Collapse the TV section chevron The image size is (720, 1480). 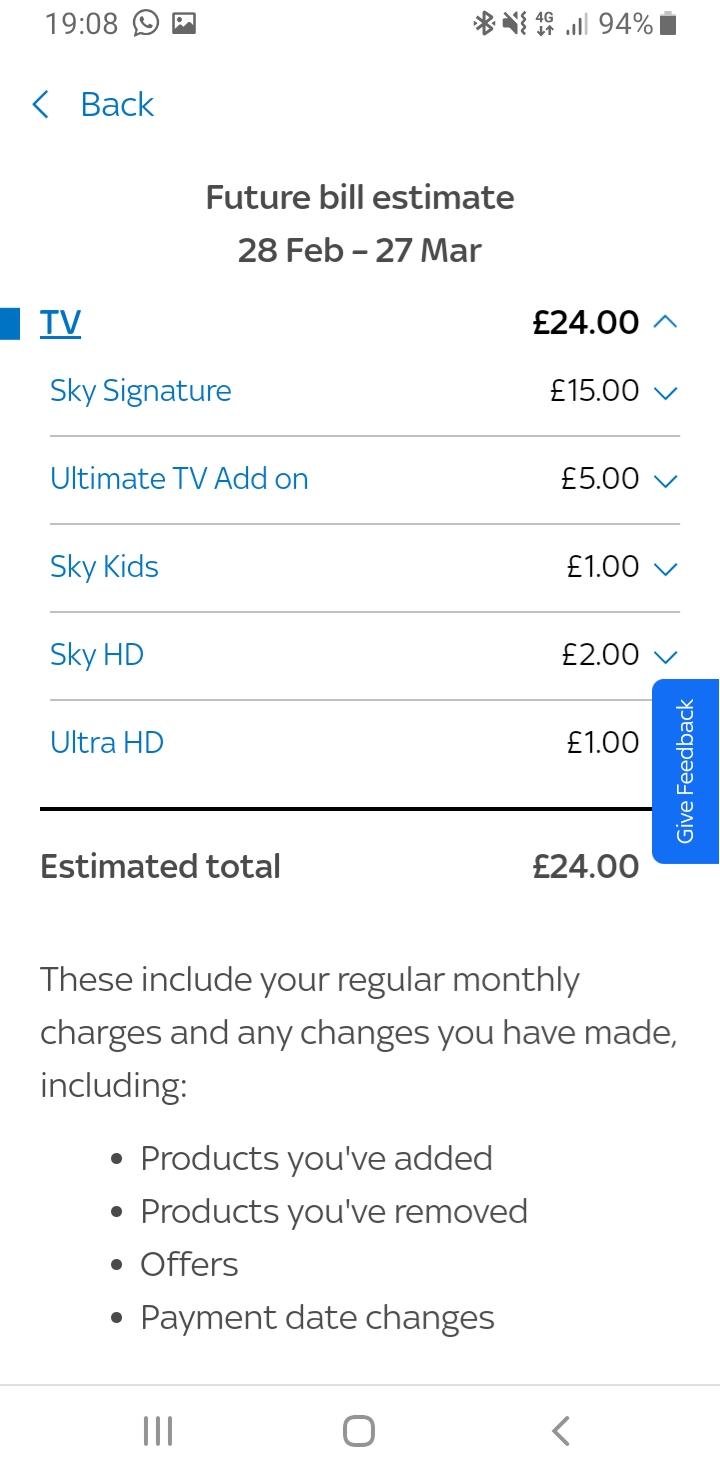pos(666,322)
